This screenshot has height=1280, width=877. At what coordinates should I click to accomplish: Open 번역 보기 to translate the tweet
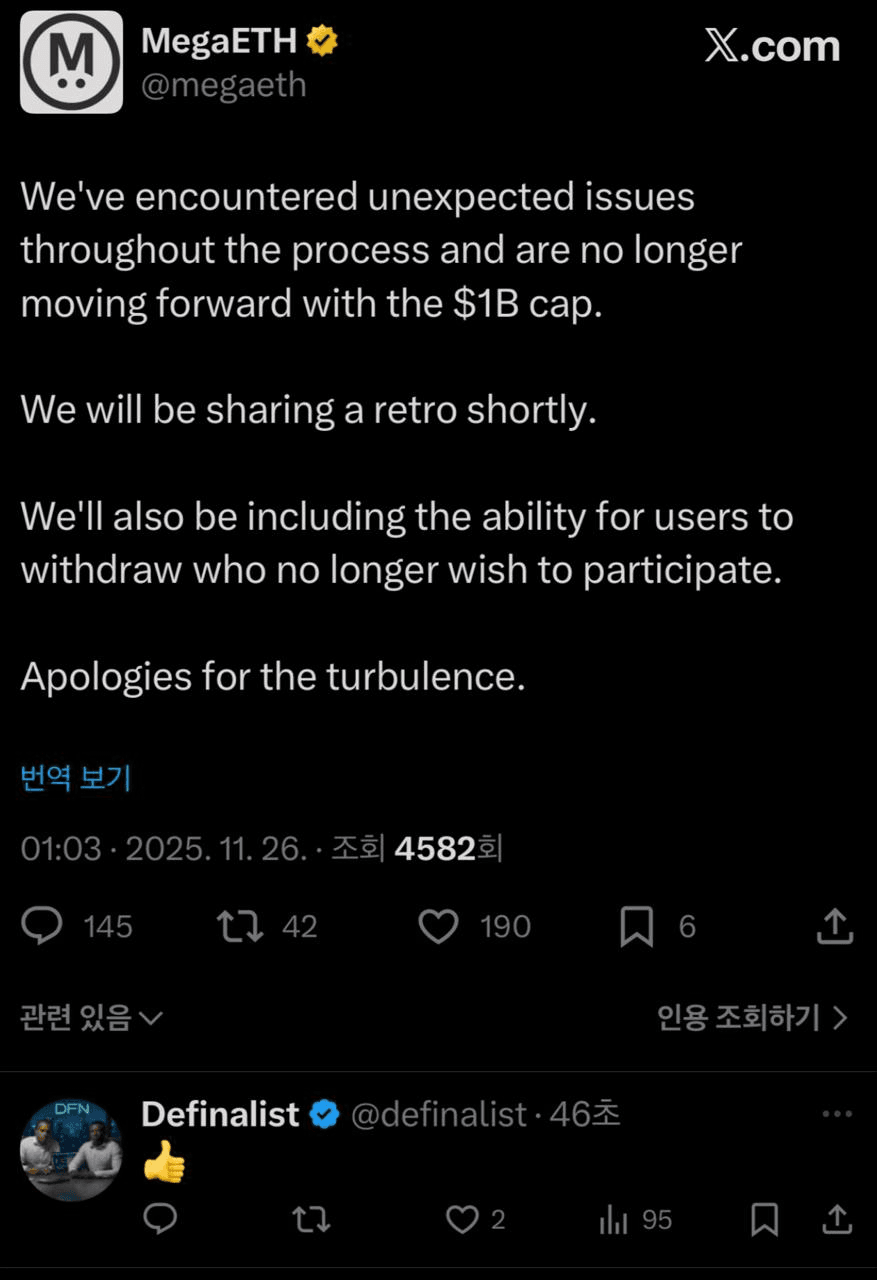(73, 778)
